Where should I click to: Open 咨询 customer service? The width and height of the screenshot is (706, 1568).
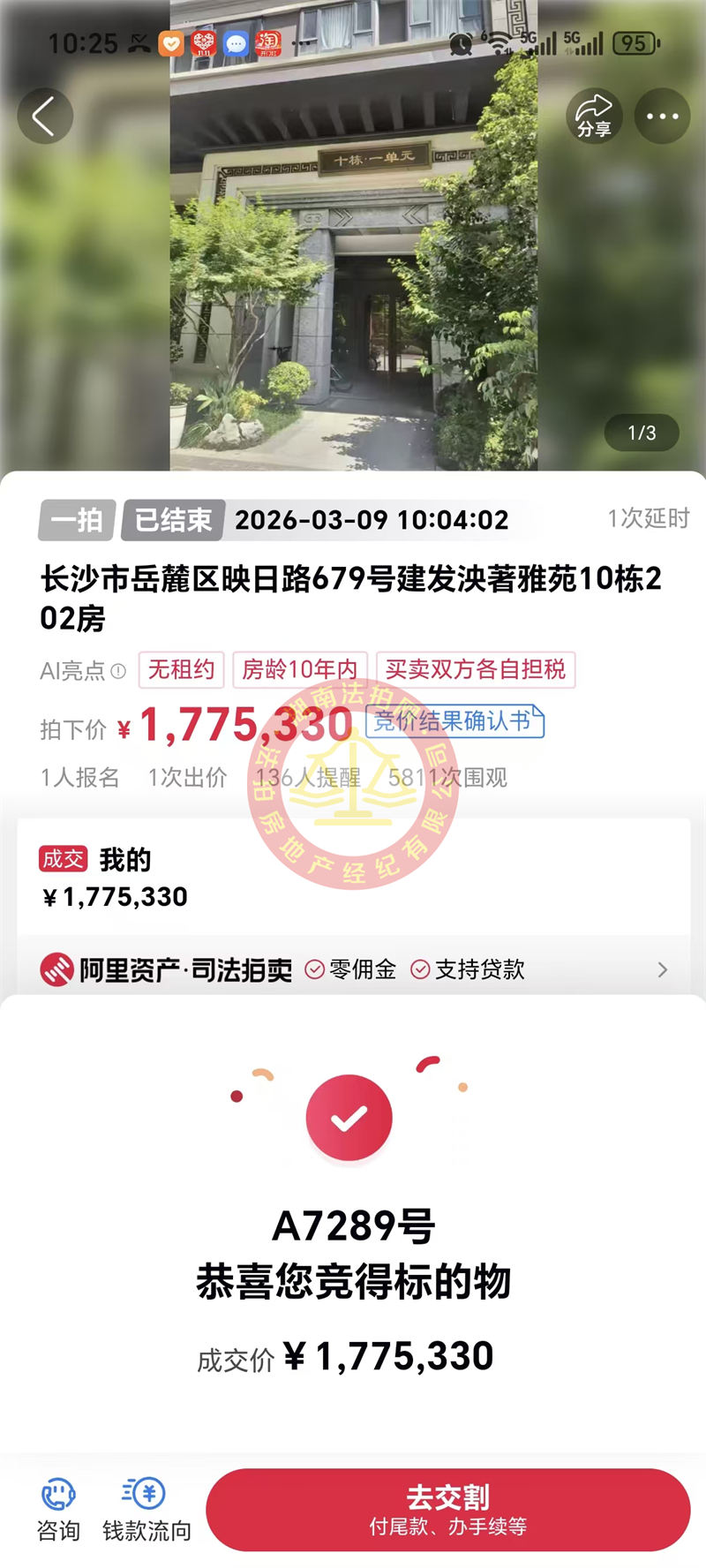tap(58, 1509)
